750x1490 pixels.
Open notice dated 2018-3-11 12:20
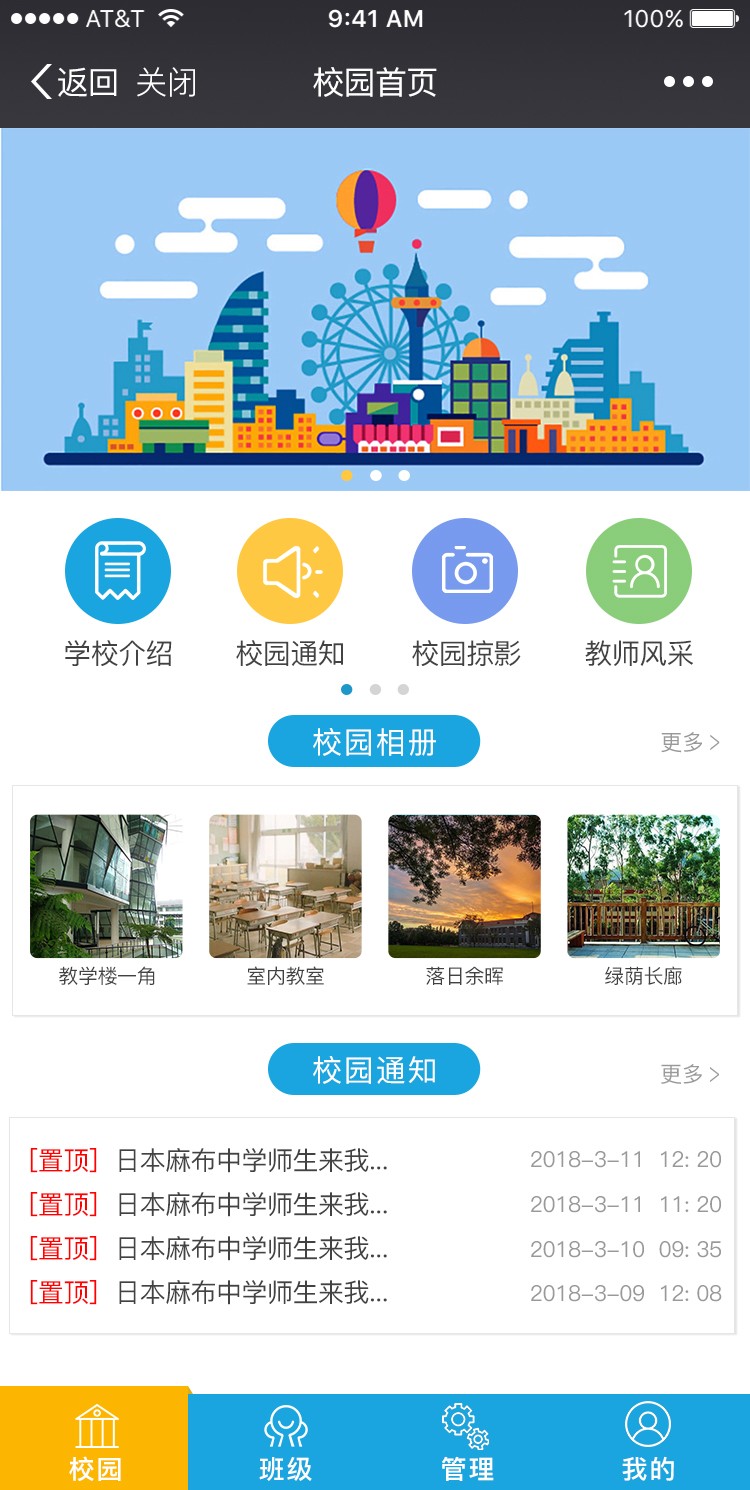(375, 1160)
